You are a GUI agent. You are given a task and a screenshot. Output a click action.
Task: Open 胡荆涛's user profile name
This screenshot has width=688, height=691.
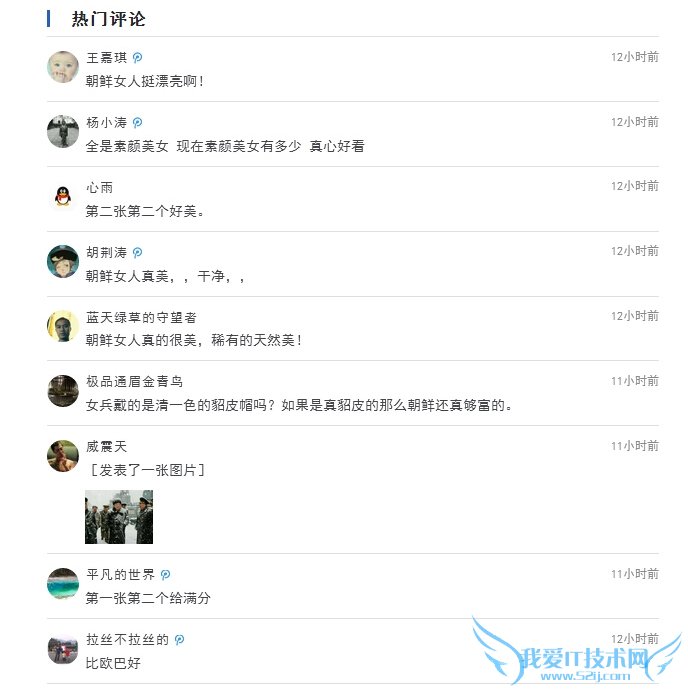(x=106, y=252)
